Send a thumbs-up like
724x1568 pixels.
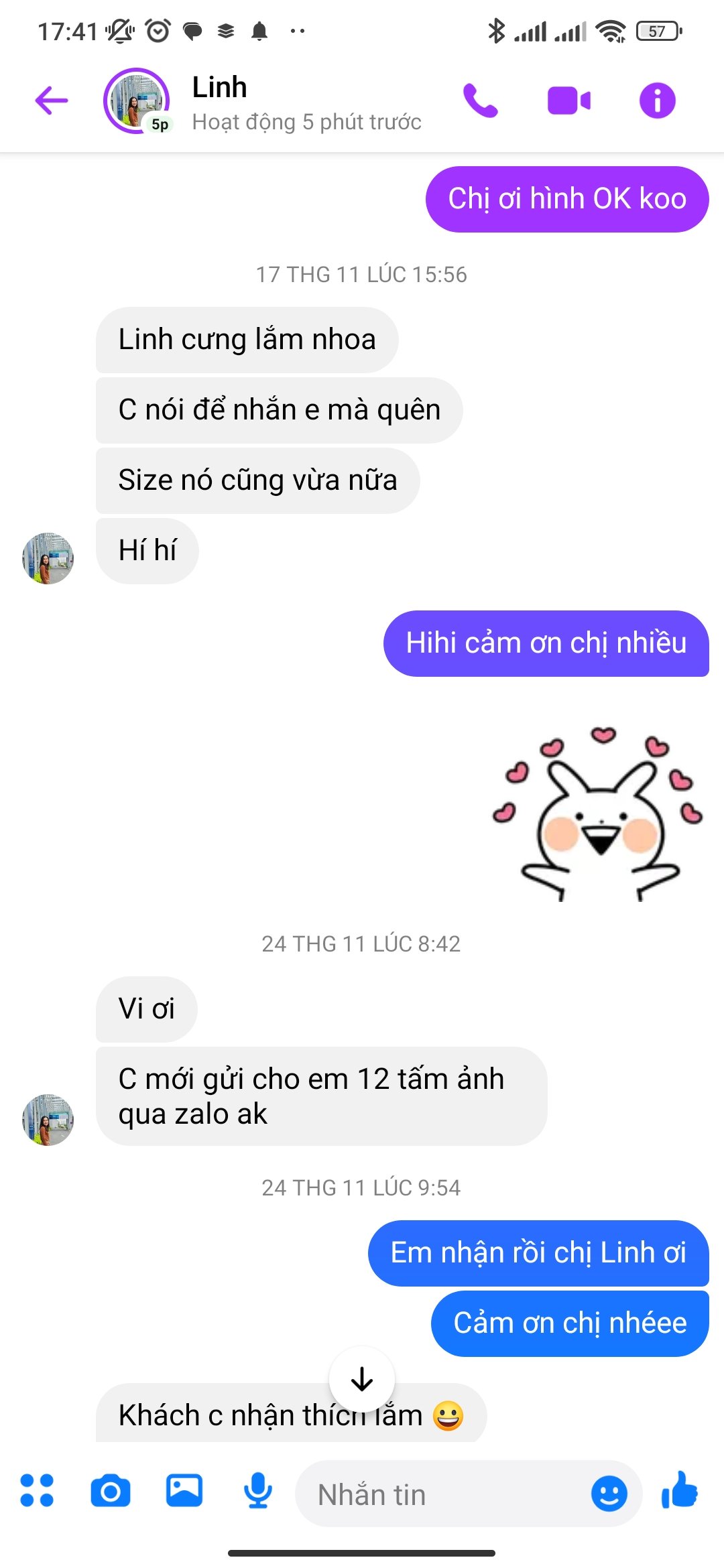(680, 1490)
